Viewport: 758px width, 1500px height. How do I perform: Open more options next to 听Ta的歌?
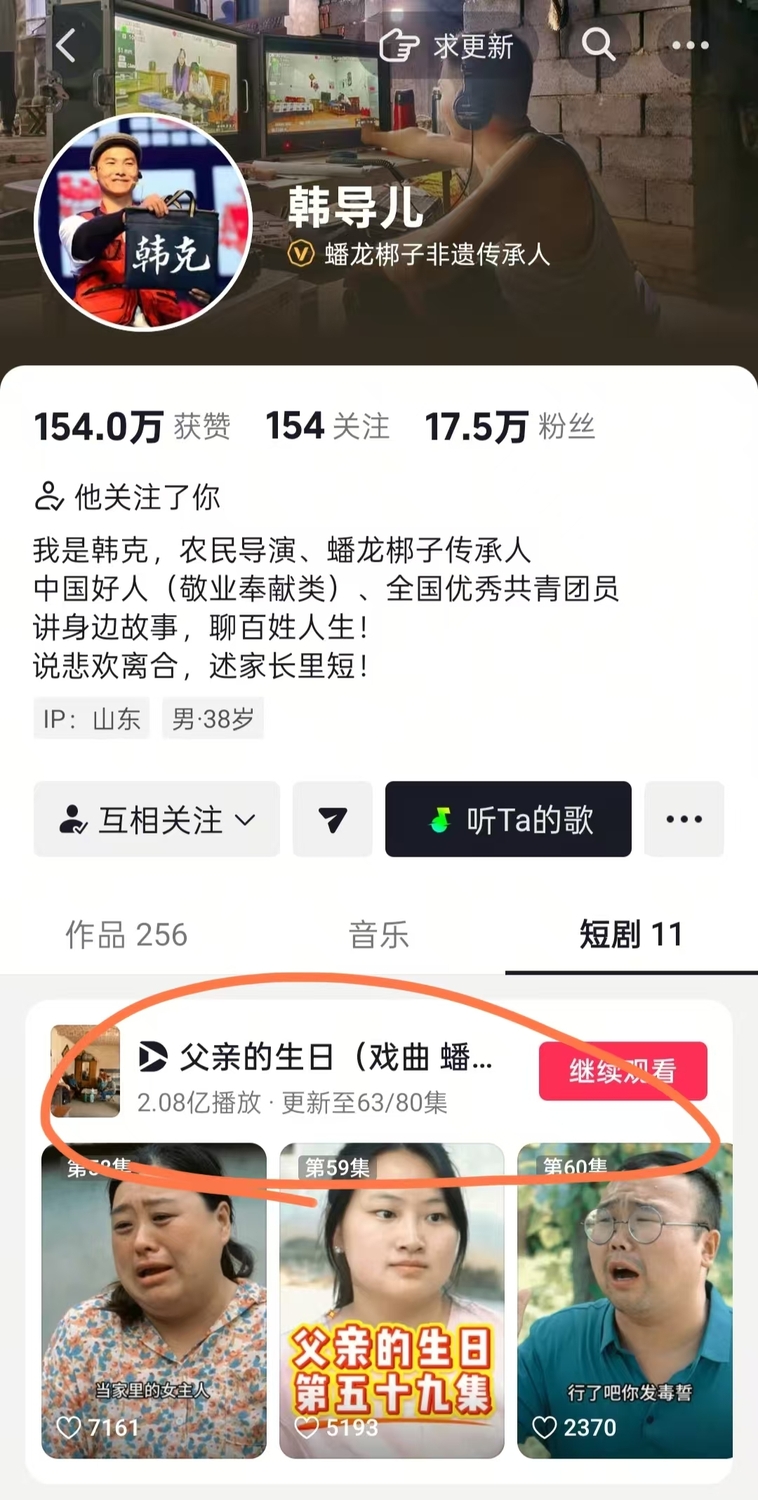coord(684,820)
